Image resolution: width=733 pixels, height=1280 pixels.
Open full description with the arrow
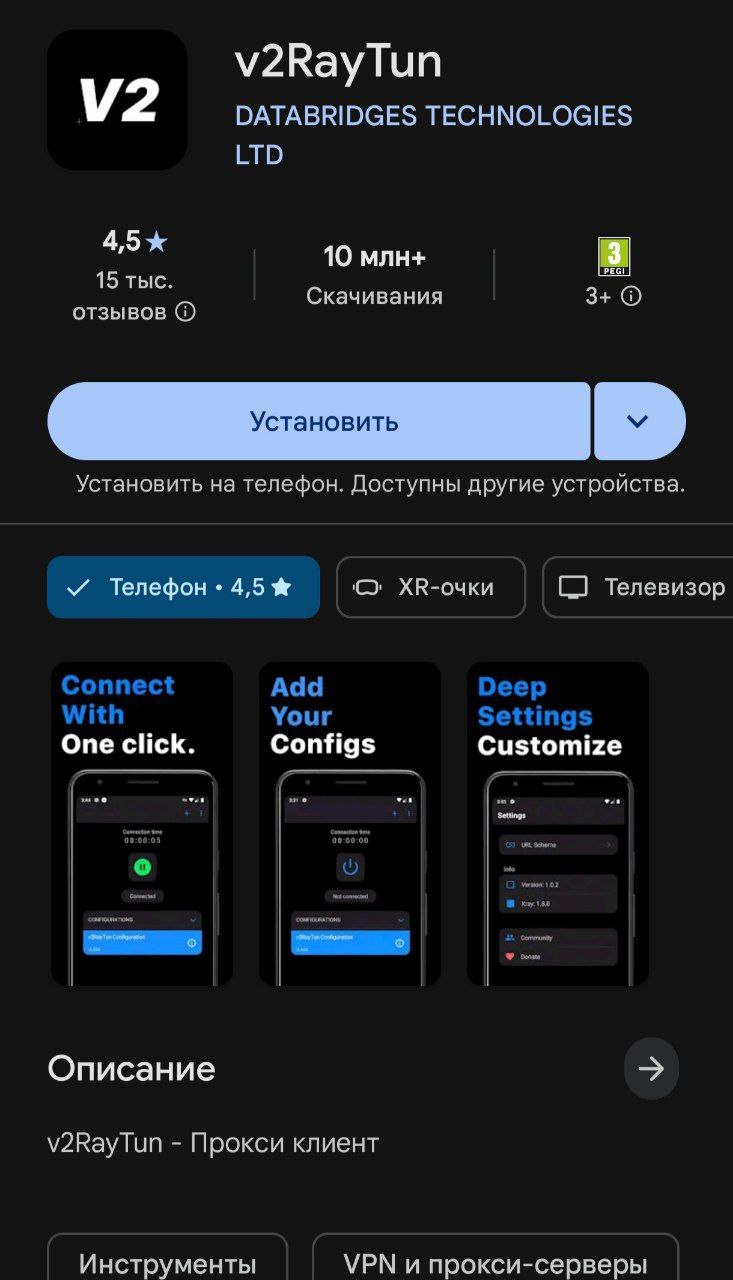coord(651,1069)
